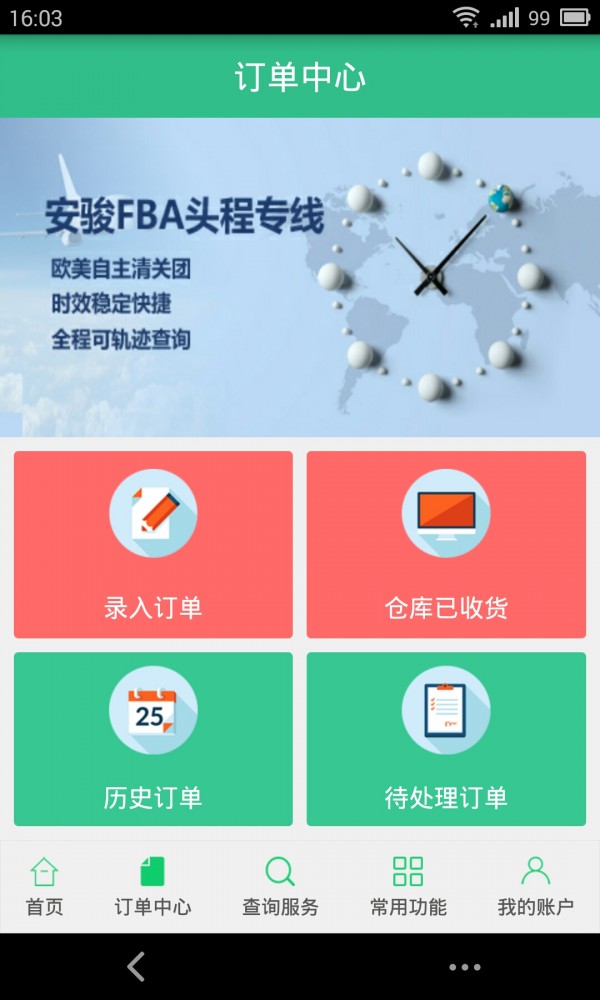View 历史订单 history orders
This screenshot has height=1000, width=600.
153,739
